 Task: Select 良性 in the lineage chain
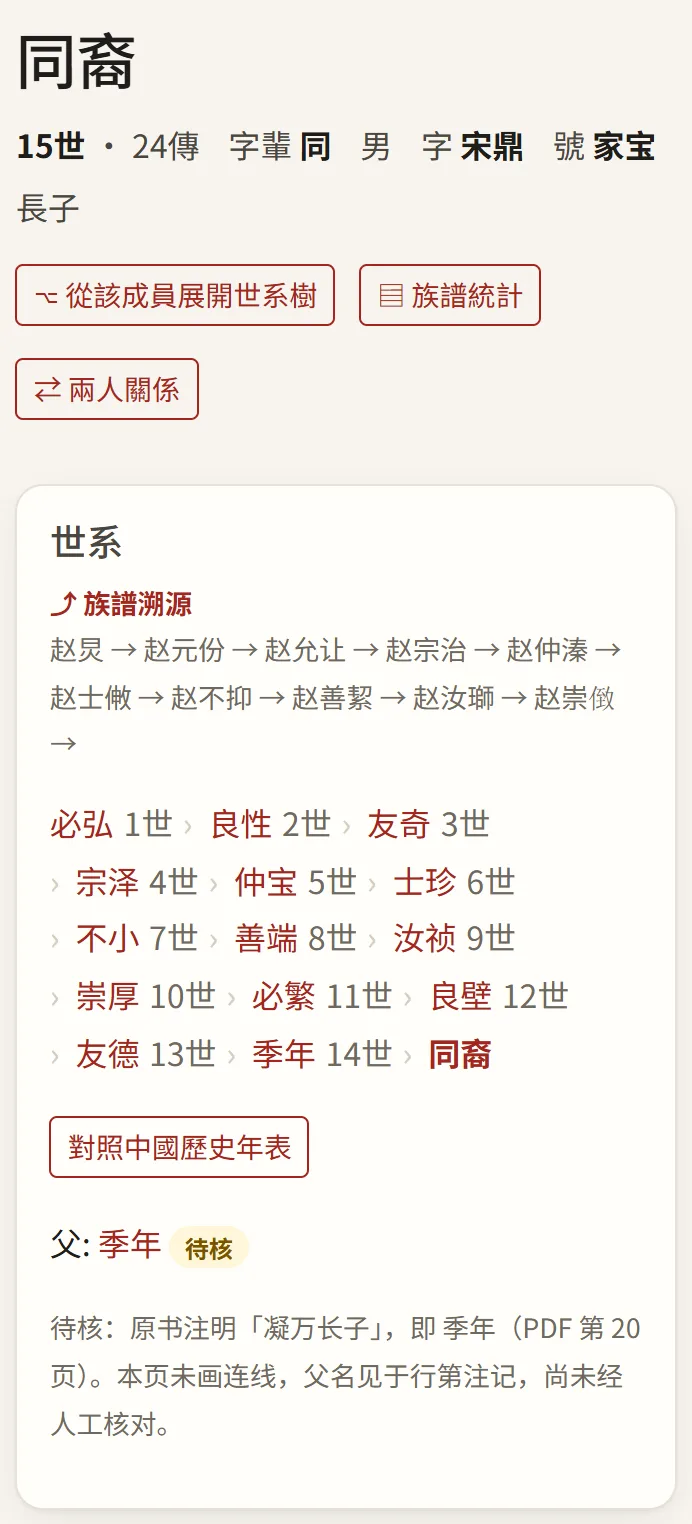[x=270, y=825]
